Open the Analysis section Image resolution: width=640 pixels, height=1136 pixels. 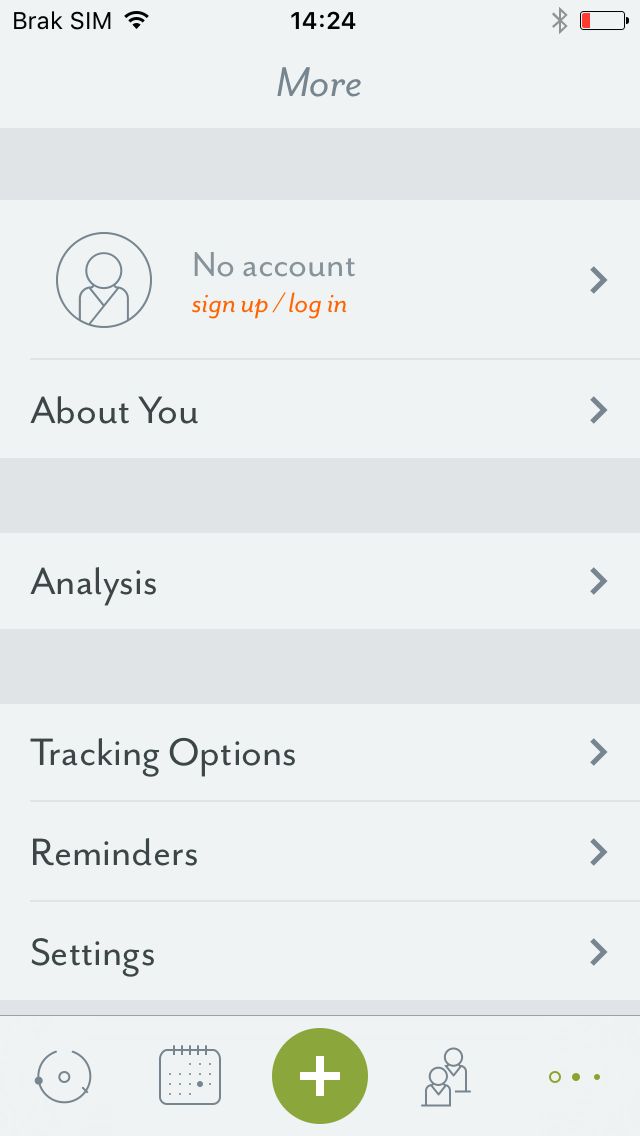tap(320, 581)
